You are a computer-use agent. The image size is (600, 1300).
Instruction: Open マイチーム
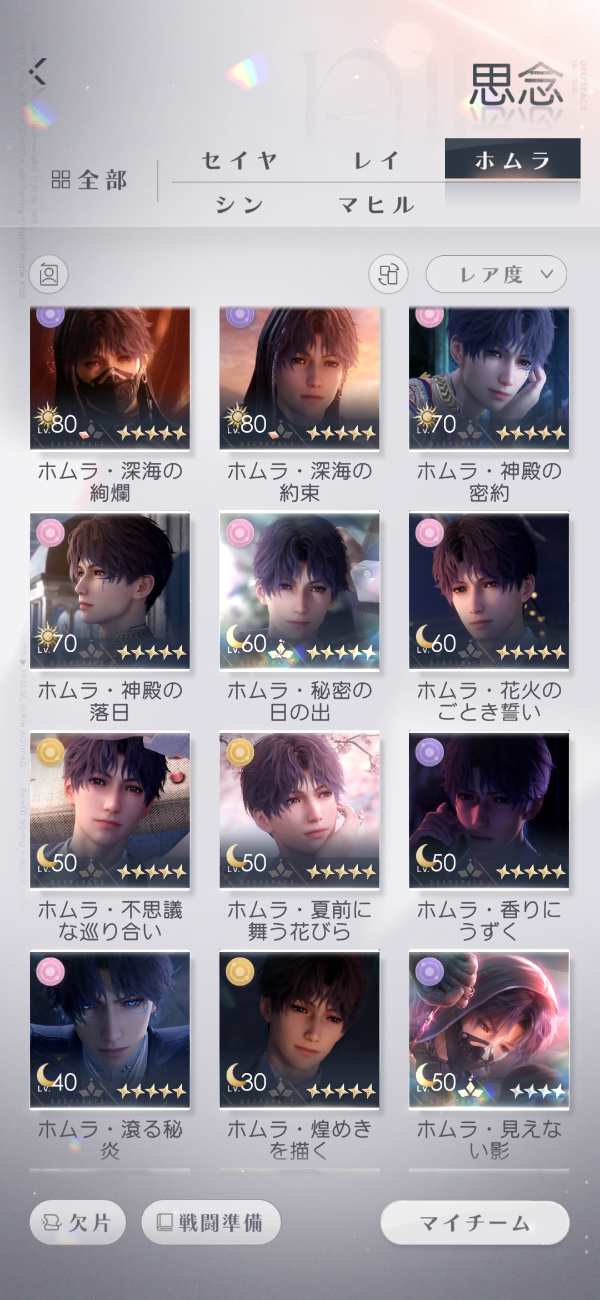[x=475, y=1222]
